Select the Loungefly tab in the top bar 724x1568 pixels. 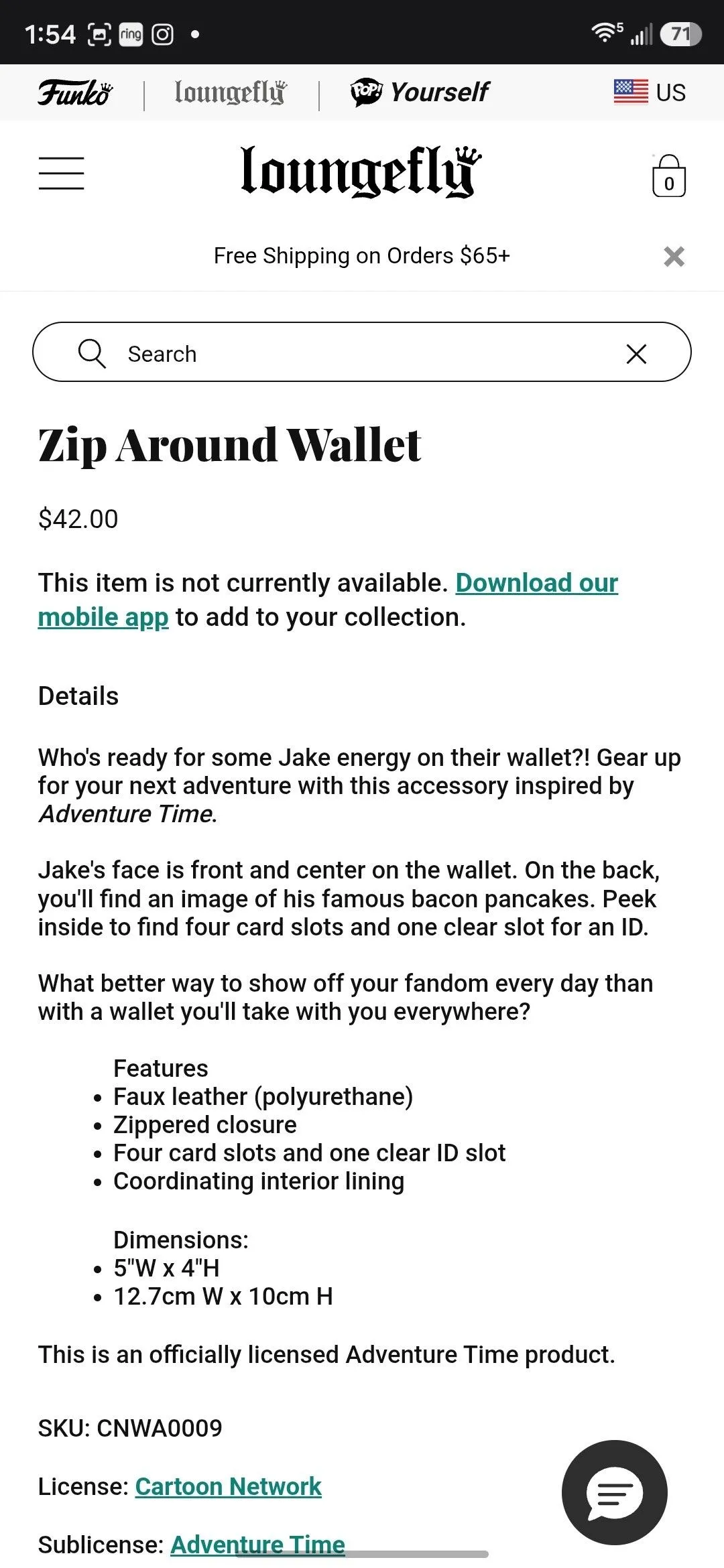point(231,92)
